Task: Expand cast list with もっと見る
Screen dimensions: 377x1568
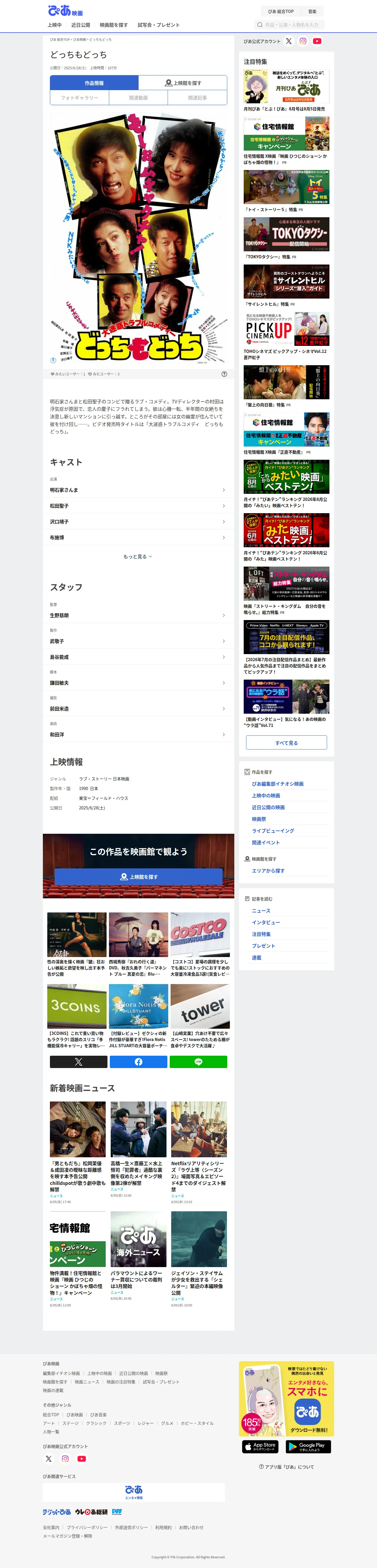Action: pyautogui.click(x=138, y=556)
